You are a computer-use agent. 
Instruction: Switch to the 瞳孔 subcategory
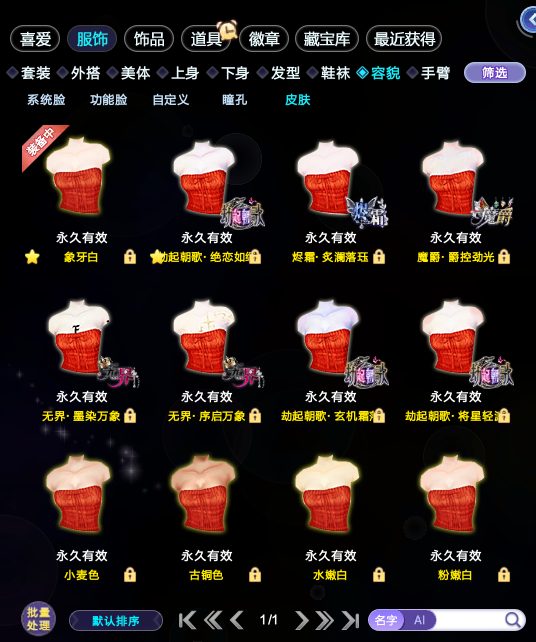[x=235, y=99]
